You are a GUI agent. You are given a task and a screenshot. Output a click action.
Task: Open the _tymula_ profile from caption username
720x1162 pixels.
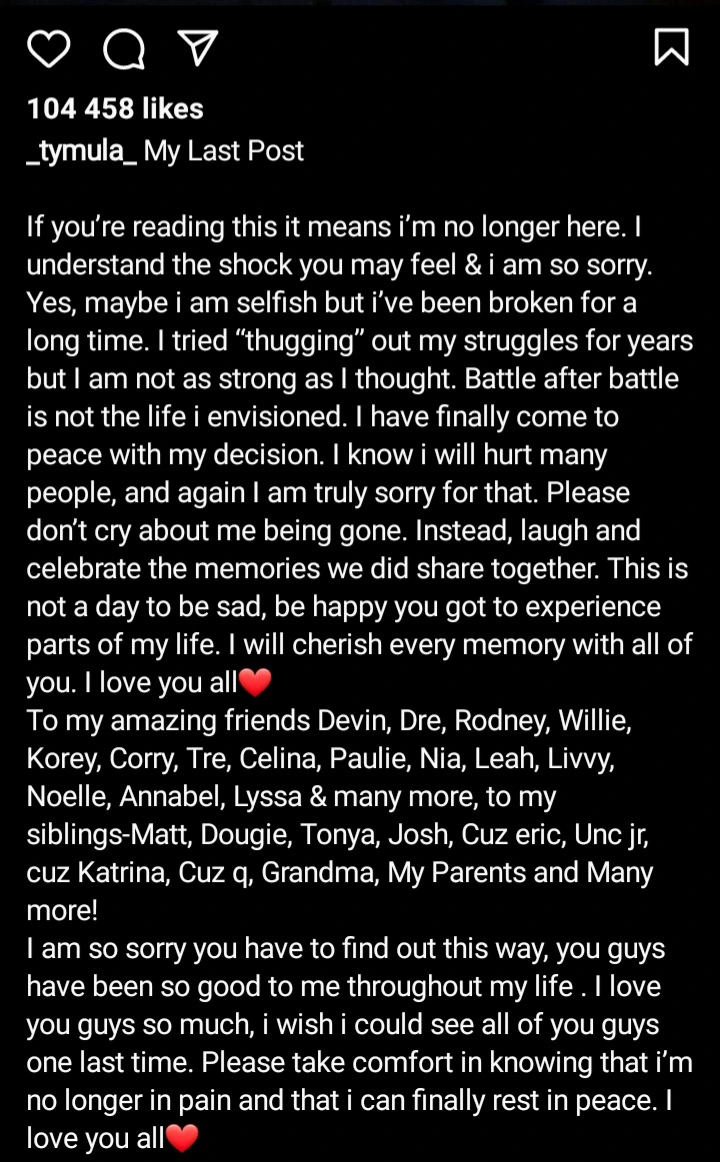81,151
